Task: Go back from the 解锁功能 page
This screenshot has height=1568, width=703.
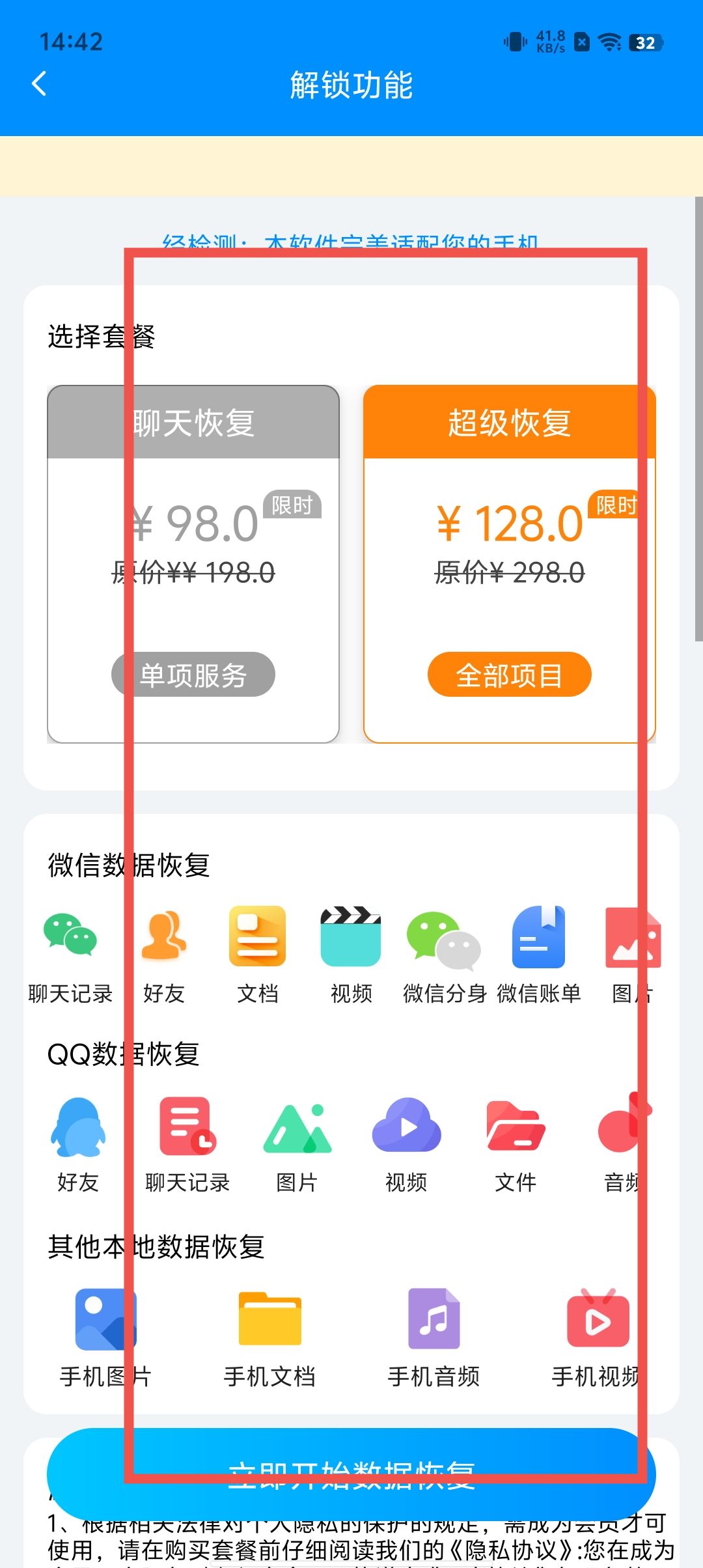Action: (40, 84)
